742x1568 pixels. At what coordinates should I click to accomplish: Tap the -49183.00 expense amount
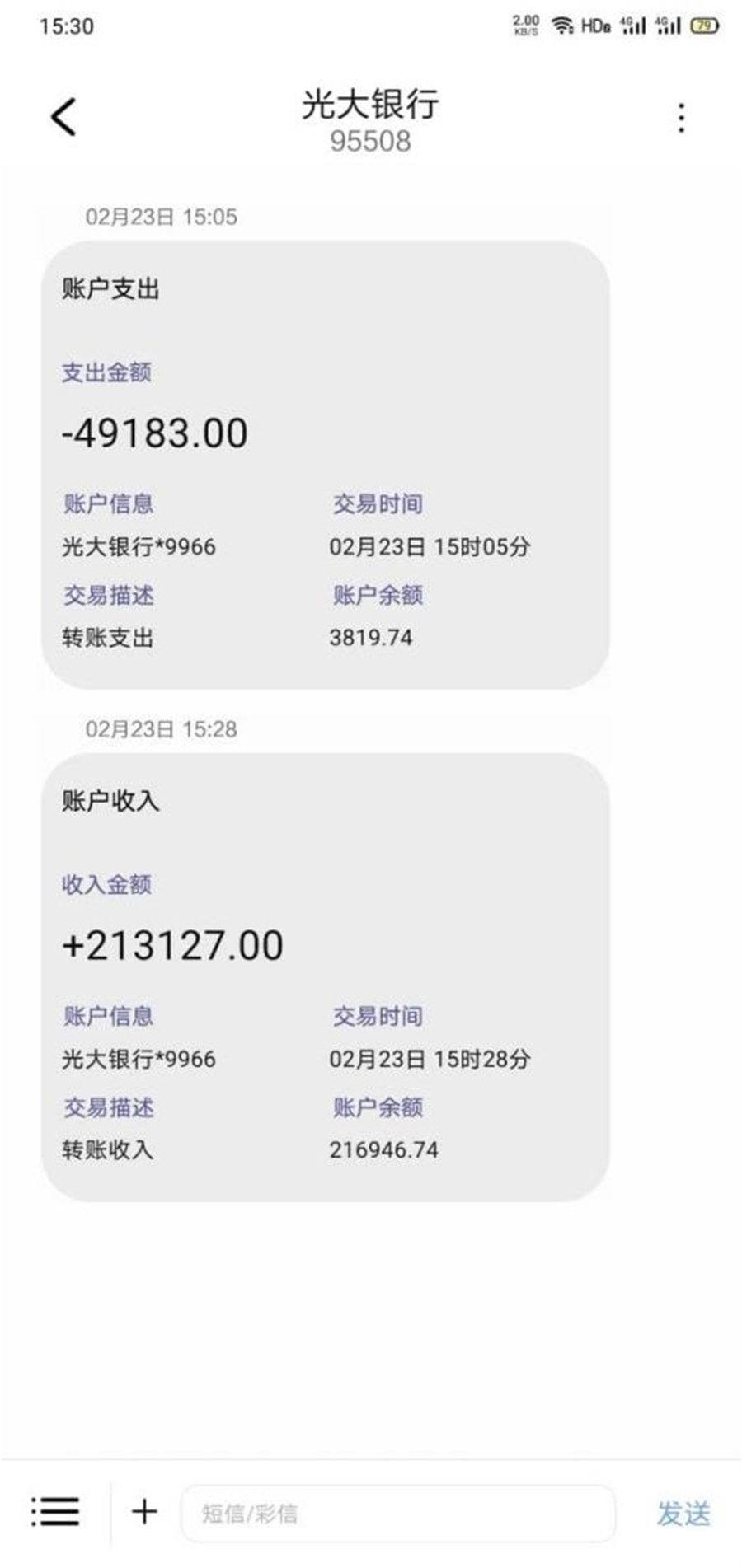point(153,433)
